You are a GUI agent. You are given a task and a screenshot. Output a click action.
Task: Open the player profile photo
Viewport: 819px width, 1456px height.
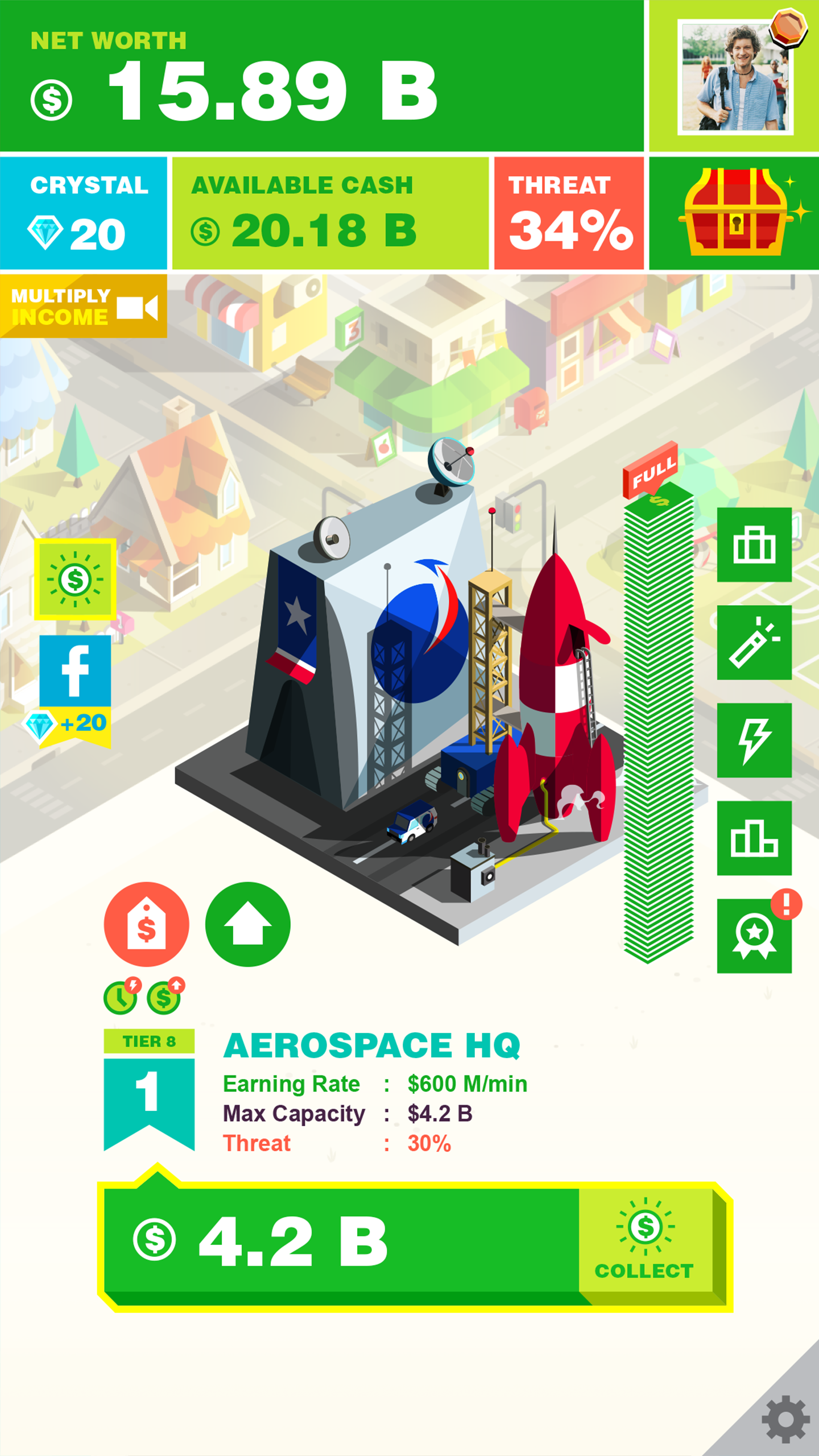734,77
